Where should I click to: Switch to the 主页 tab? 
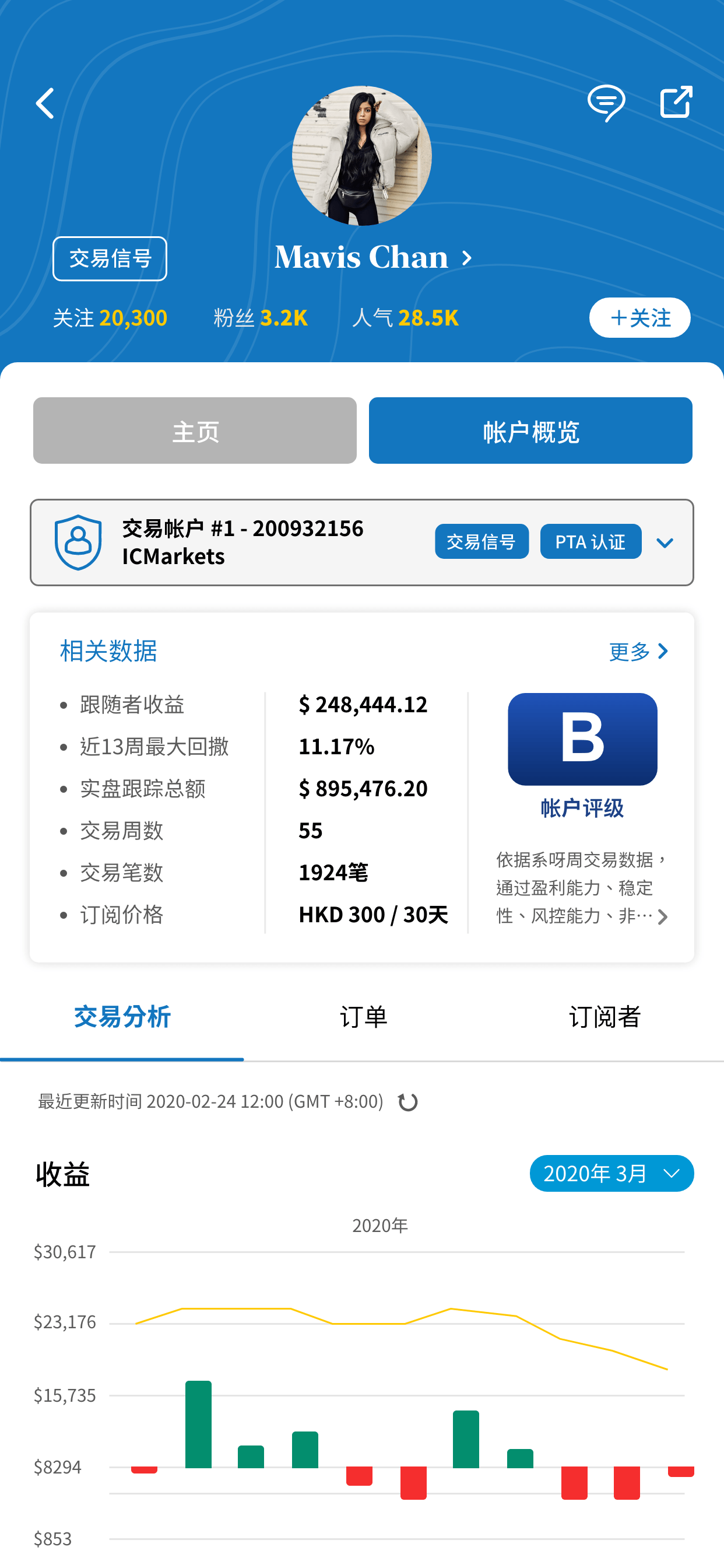click(195, 431)
